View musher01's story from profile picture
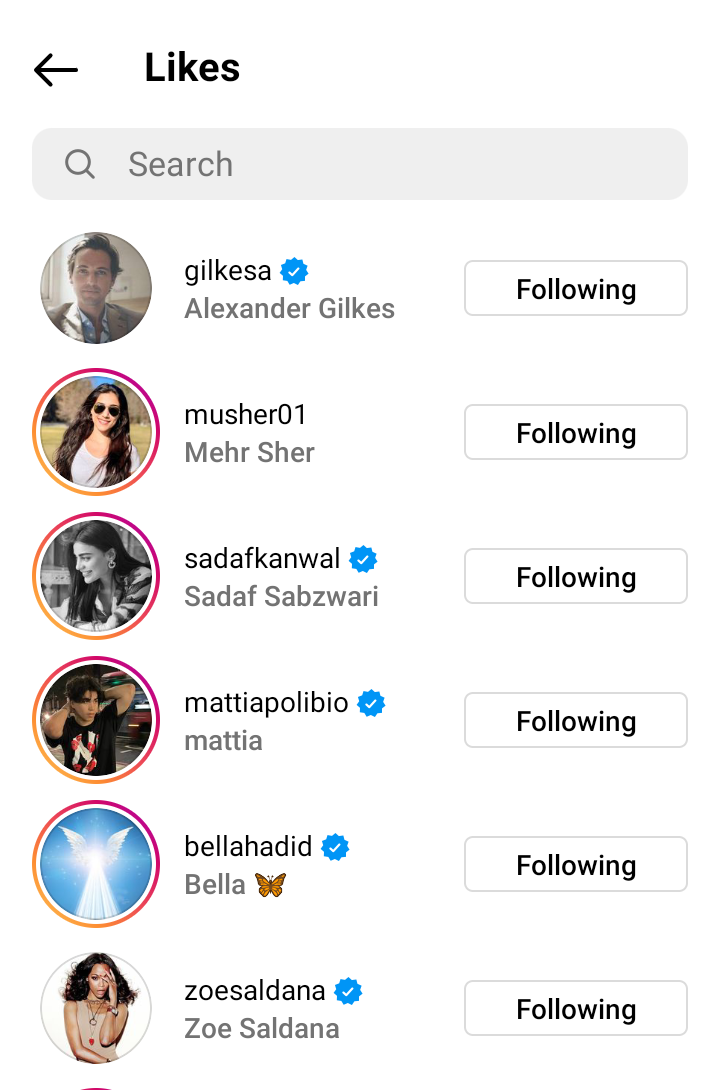720x1090 pixels. tap(96, 432)
